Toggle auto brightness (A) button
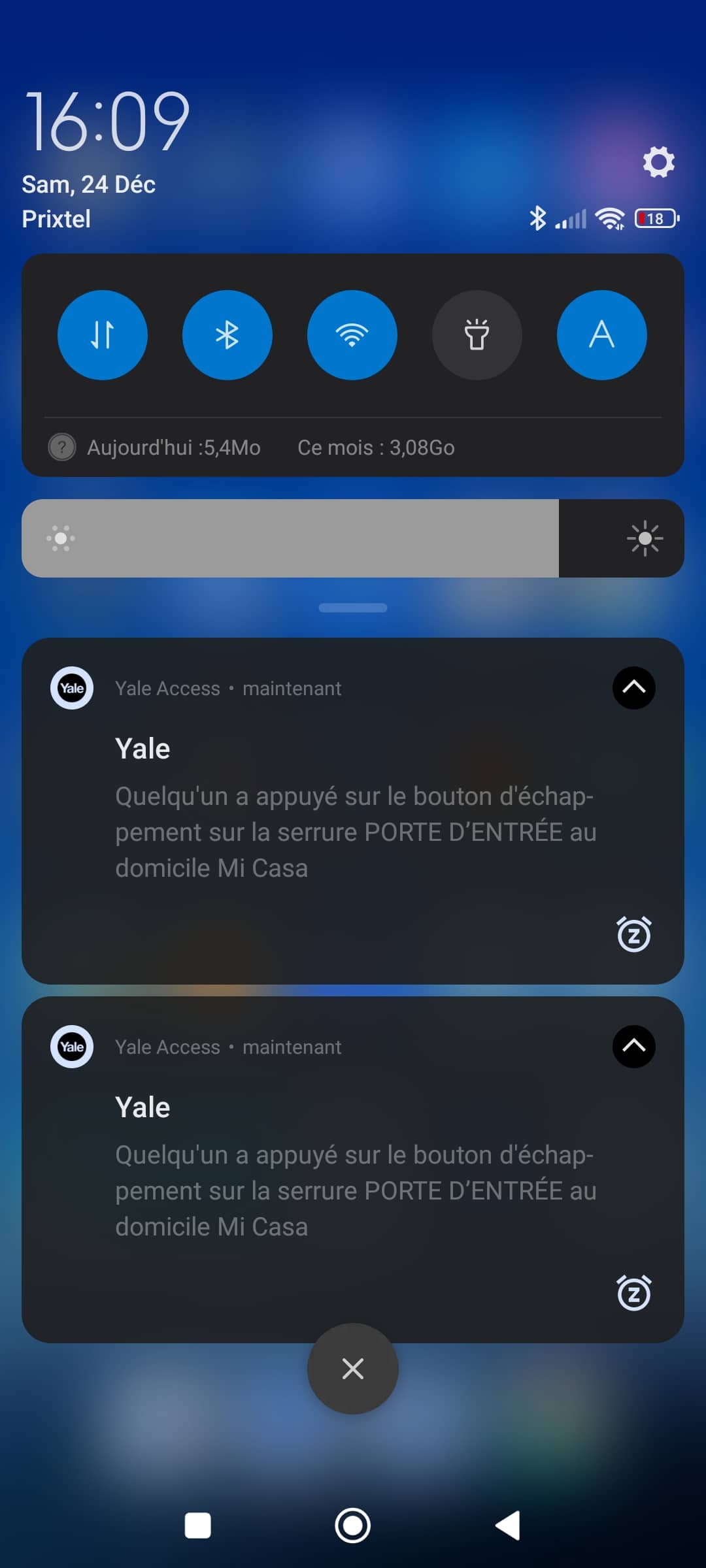The image size is (706, 1568). 602,335
